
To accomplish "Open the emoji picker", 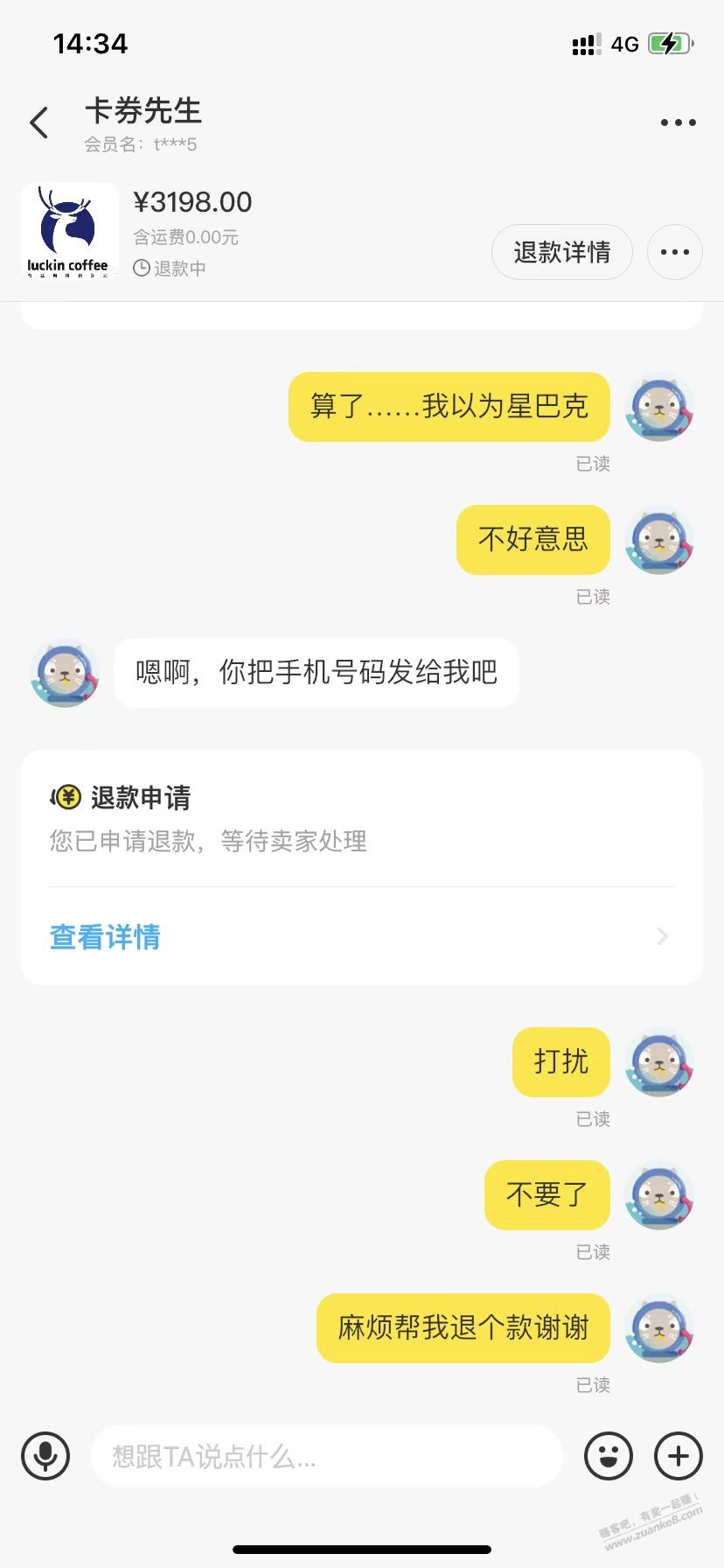I will tap(609, 1457).
